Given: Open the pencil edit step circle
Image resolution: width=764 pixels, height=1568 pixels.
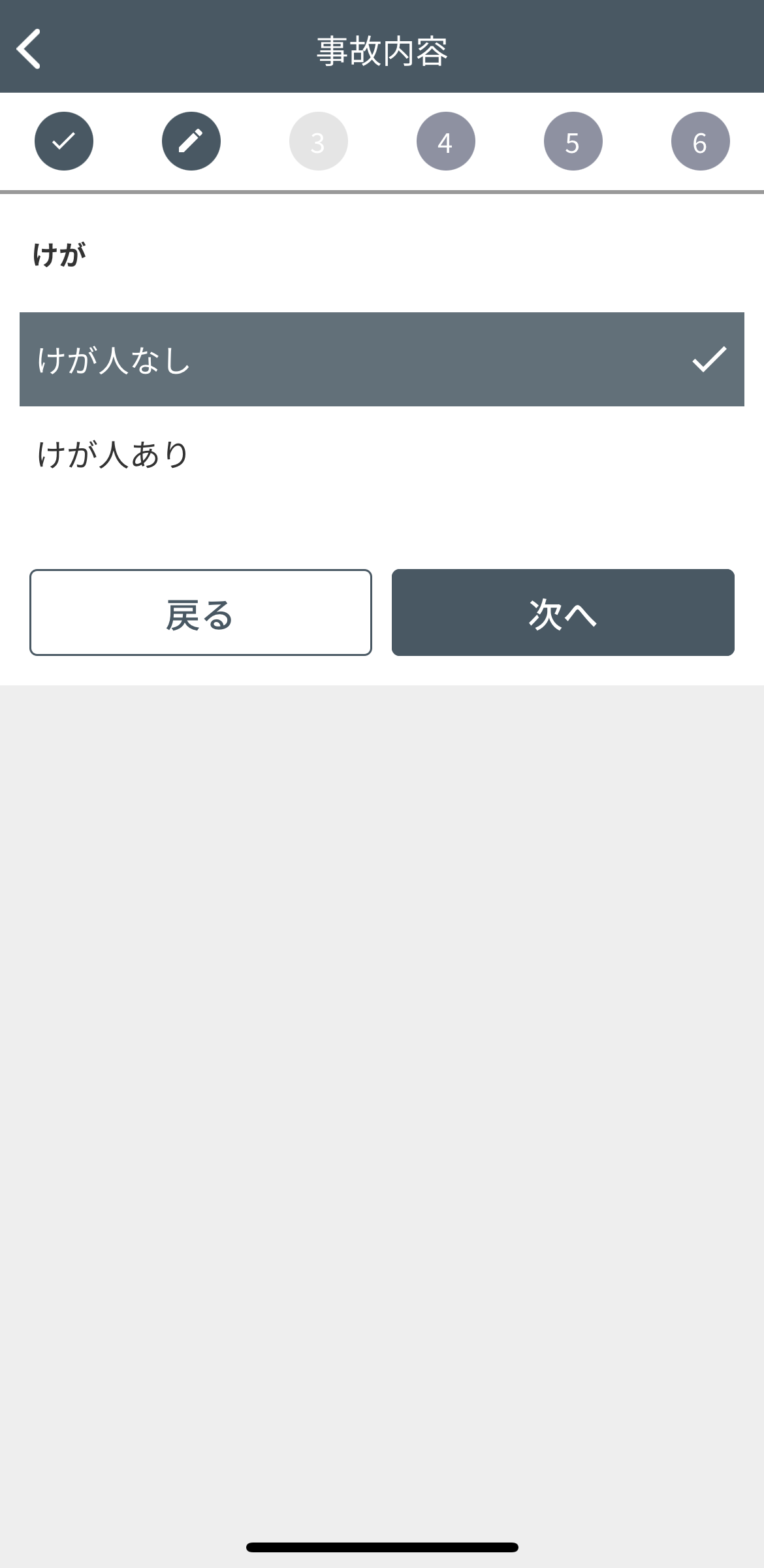Looking at the screenshot, I should [x=191, y=141].
